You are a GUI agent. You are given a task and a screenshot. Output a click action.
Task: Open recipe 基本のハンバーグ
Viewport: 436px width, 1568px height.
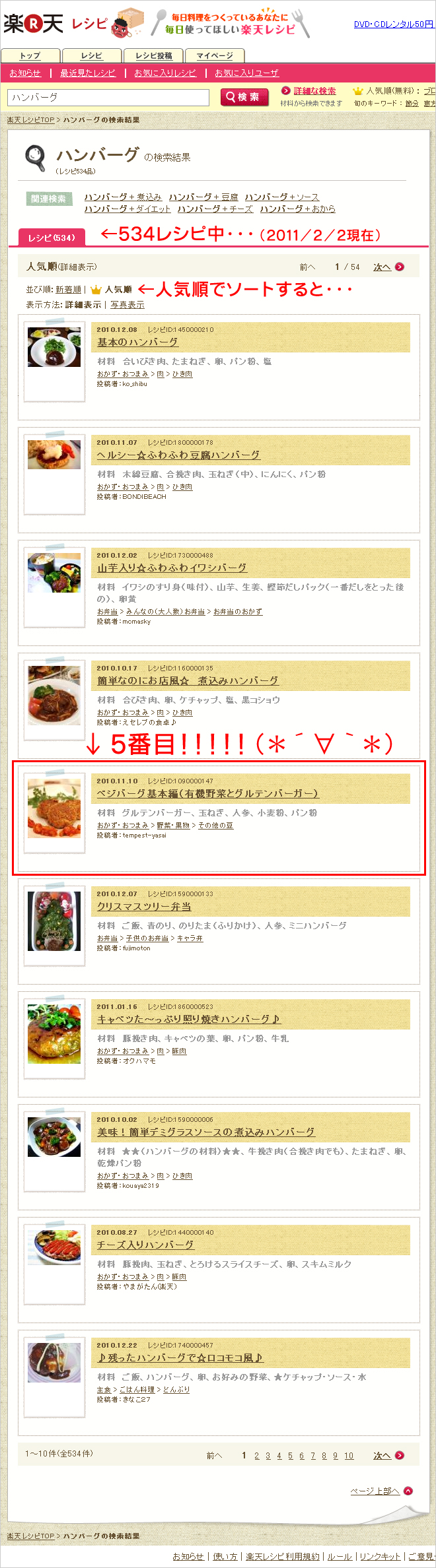click(137, 343)
